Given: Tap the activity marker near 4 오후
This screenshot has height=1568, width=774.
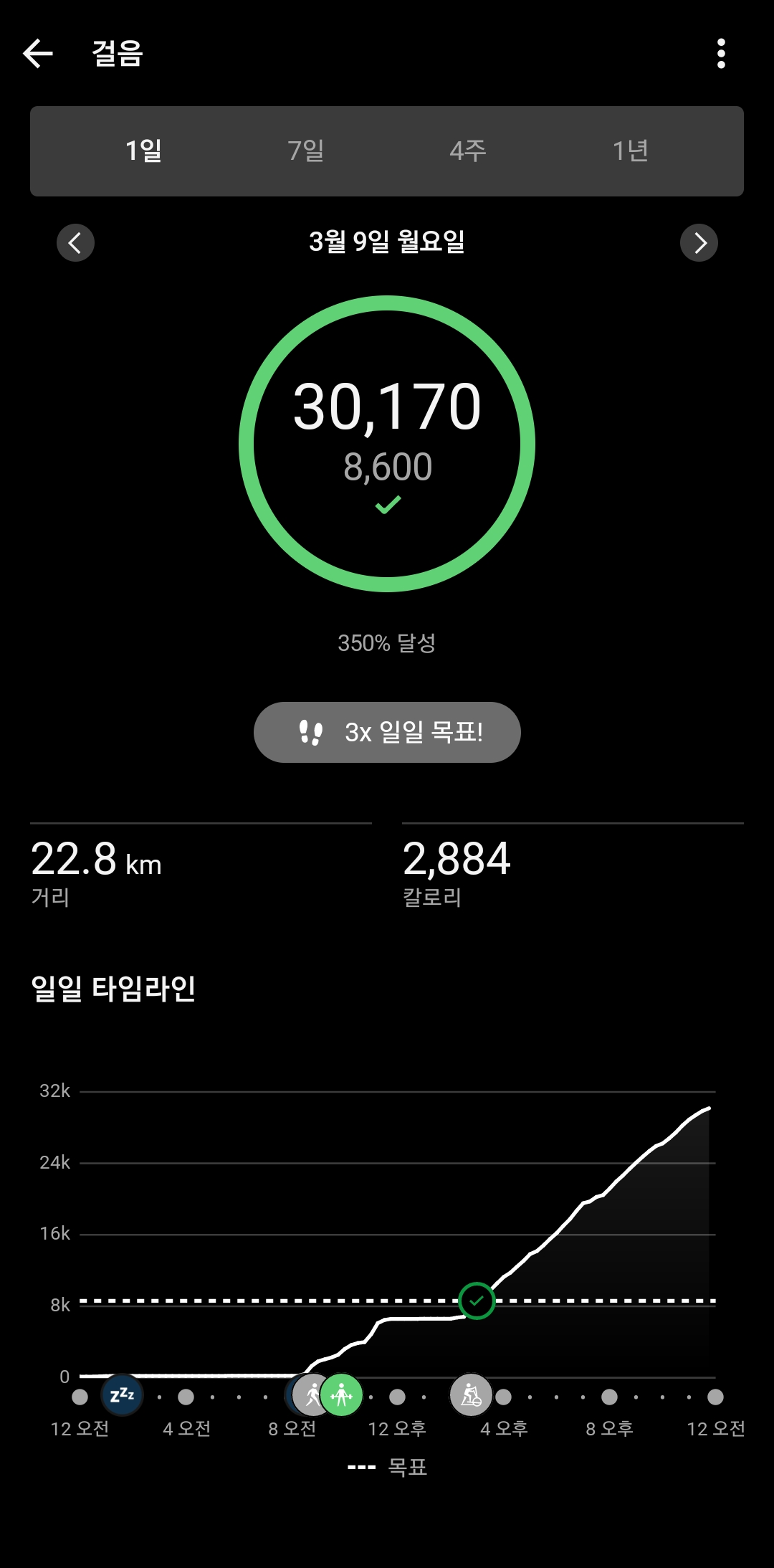Looking at the screenshot, I should click(x=471, y=1395).
